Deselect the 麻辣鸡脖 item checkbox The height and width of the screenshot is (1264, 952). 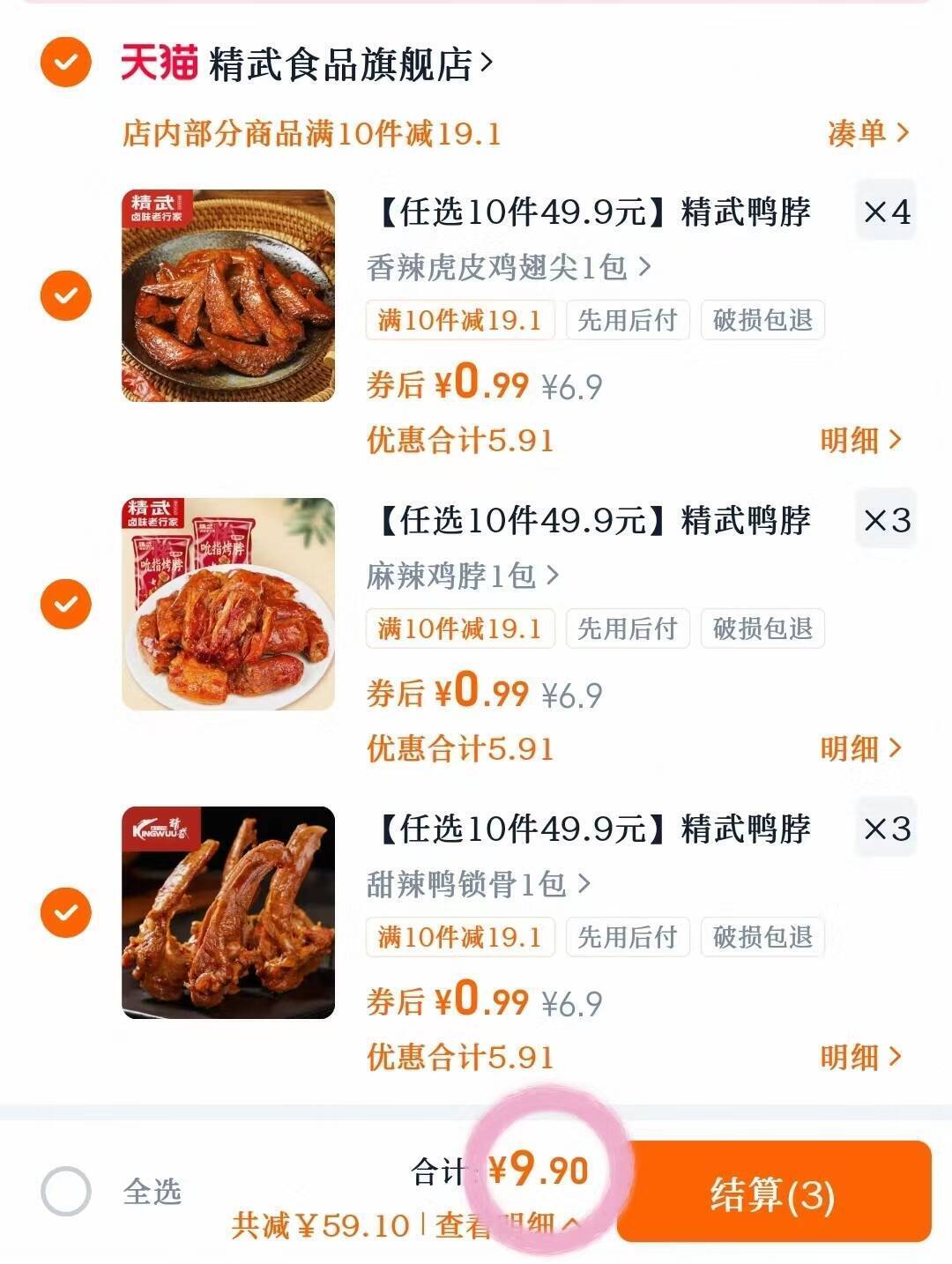tap(64, 603)
